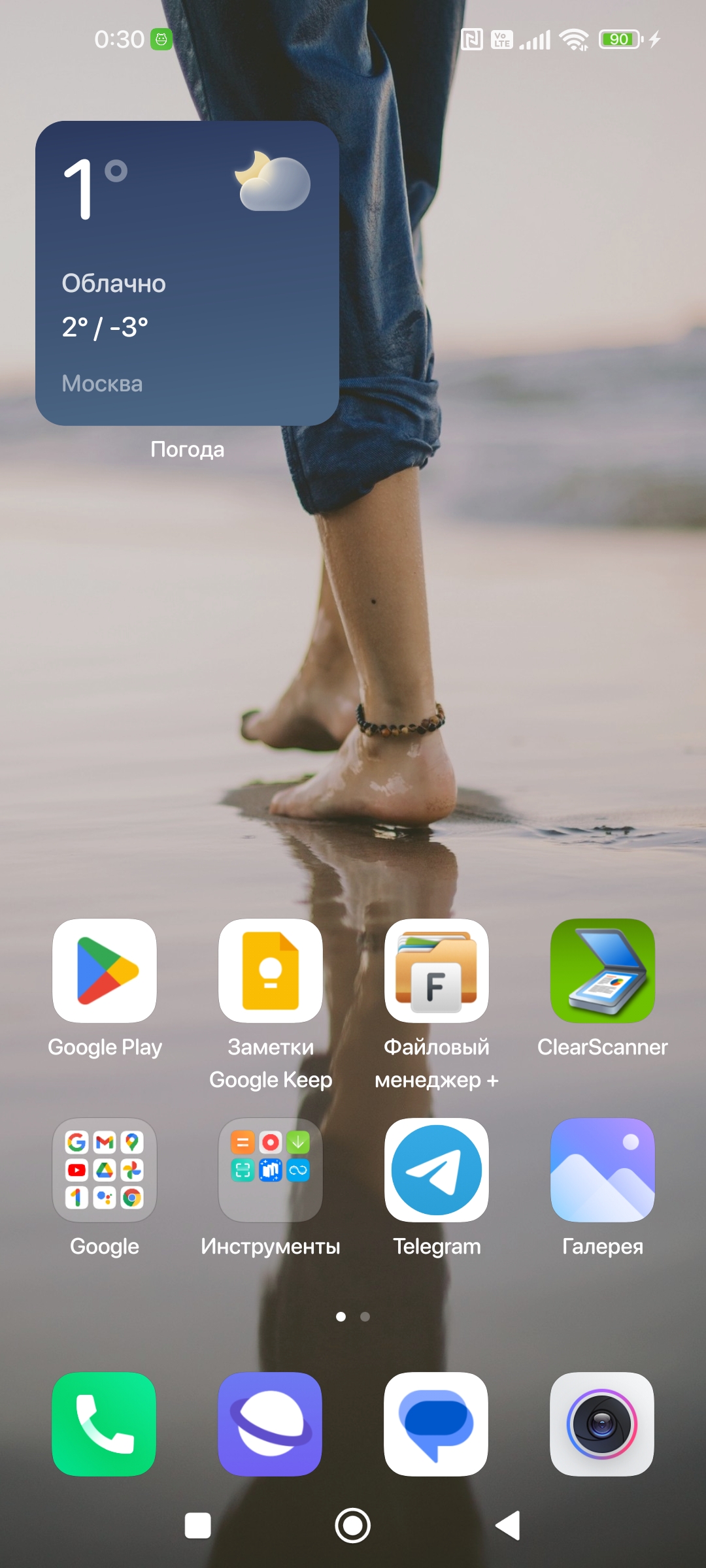Open the Инструменты folder
This screenshot has height=1568, width=706.
click(x=271, y=1170)
